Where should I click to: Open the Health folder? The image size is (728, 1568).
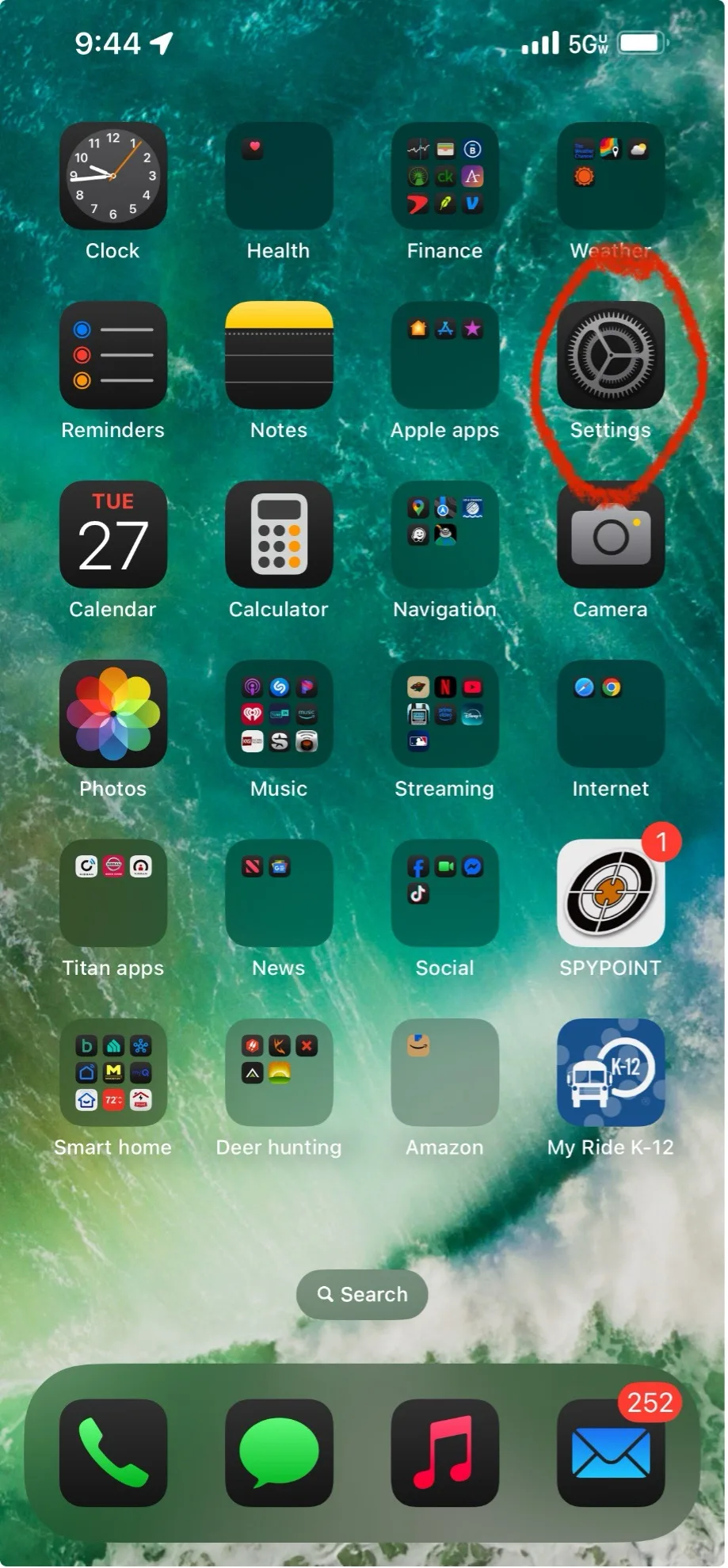(279, 176)
